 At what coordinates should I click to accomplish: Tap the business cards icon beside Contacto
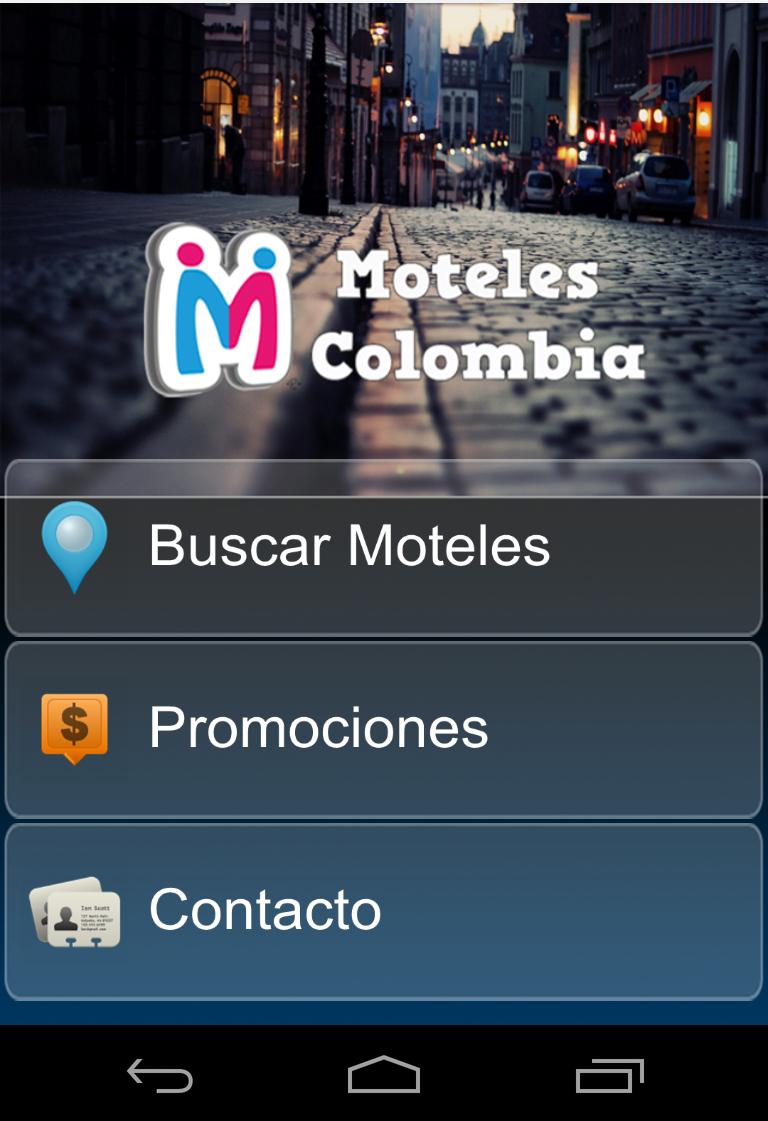pyautogui.click(x=77, y=911)
